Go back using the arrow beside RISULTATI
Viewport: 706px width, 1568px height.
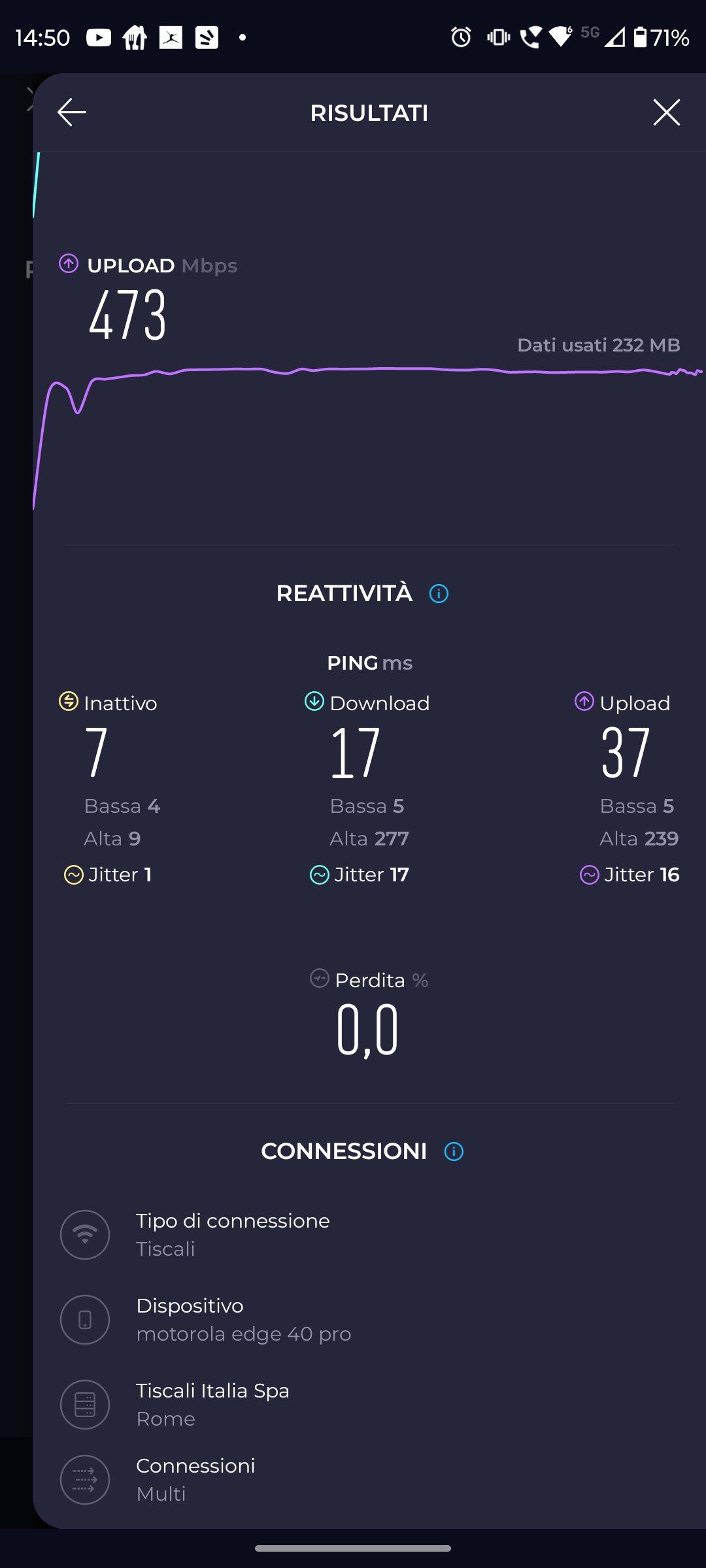[72, 112]
